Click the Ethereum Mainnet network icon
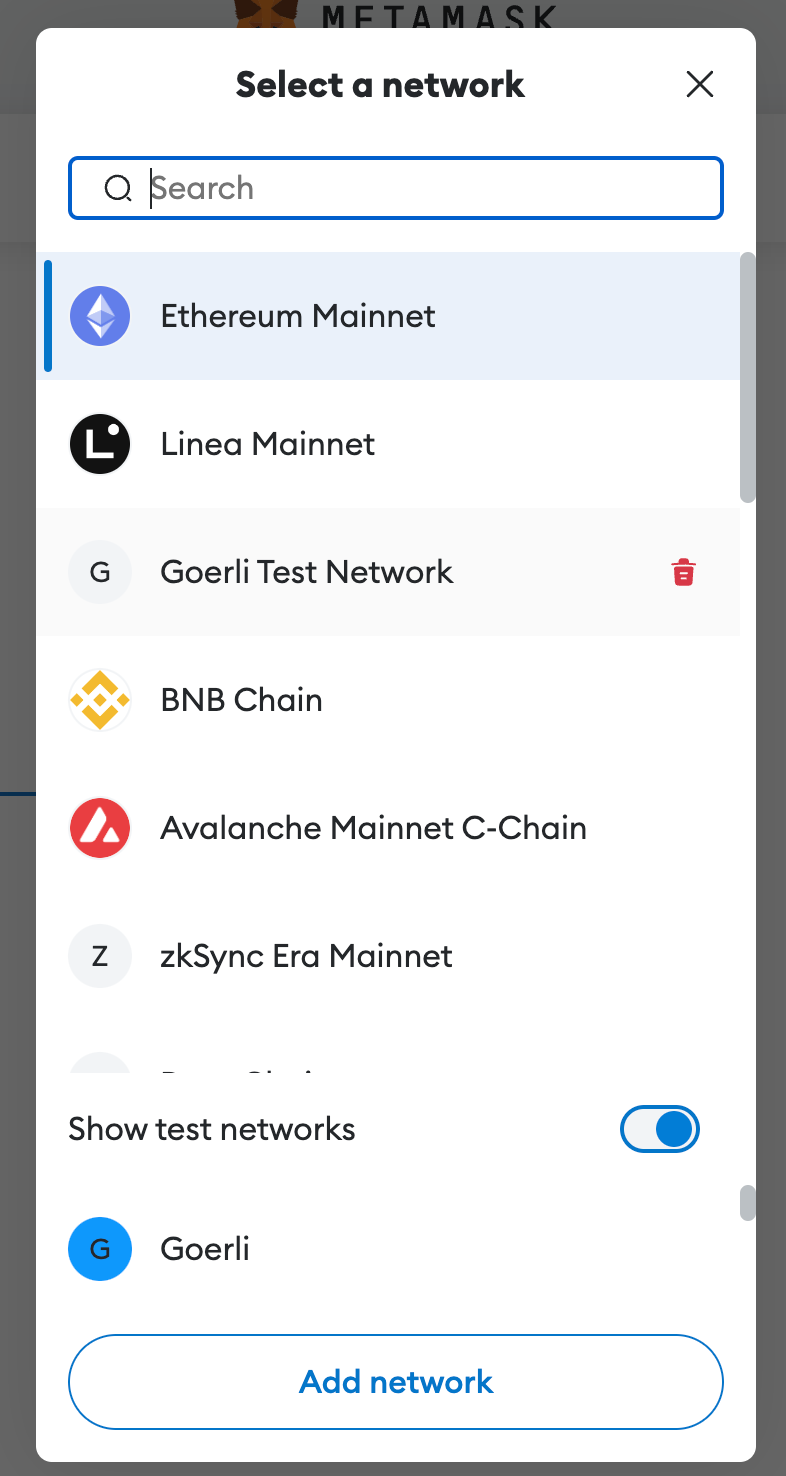 click(x=100, y=315)
